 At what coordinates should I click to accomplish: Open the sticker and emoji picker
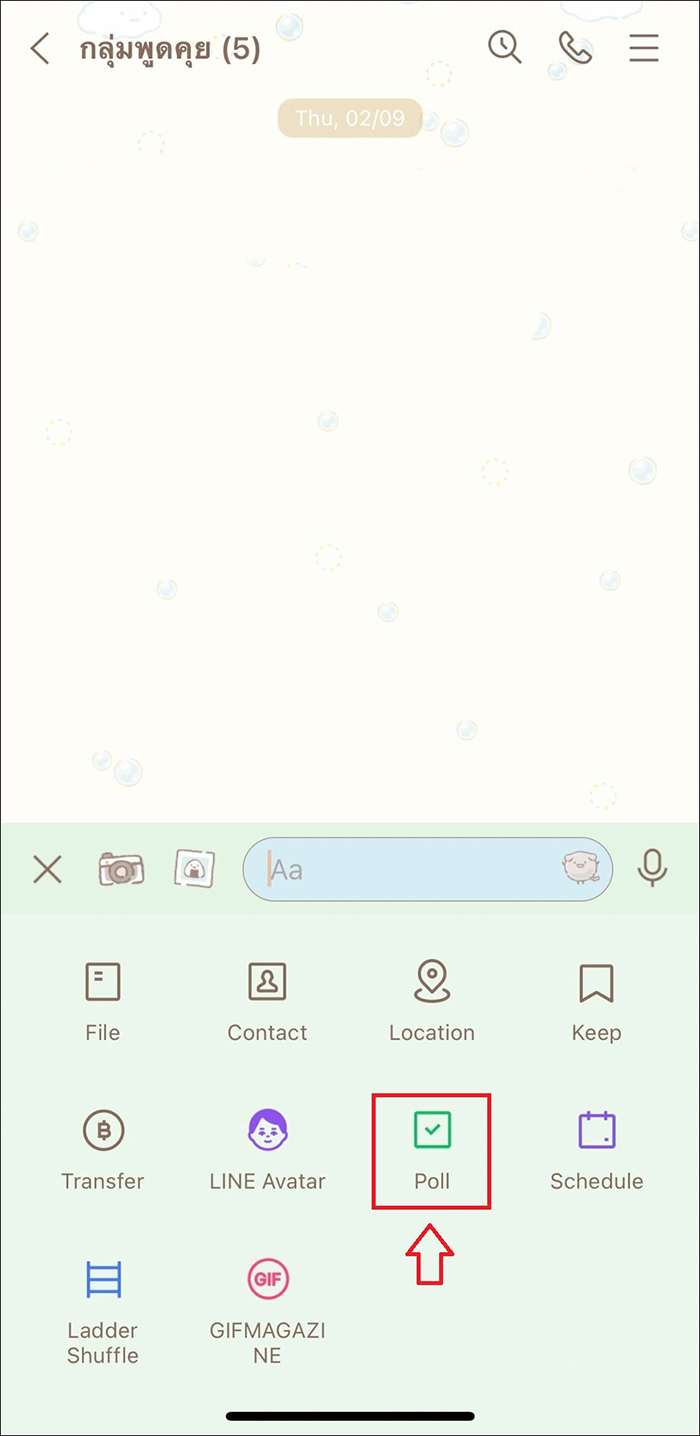[x=581, y=868]
